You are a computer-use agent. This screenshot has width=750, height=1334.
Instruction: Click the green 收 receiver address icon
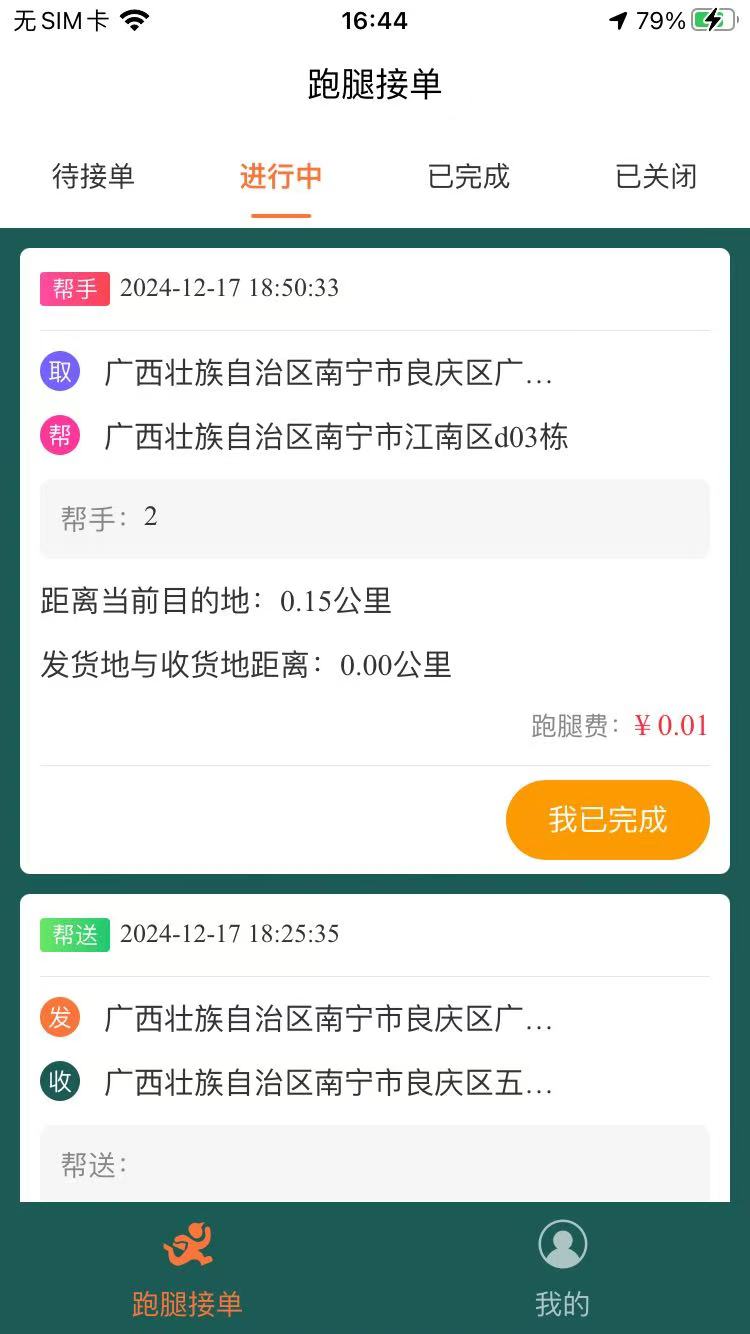(60, 1081)
